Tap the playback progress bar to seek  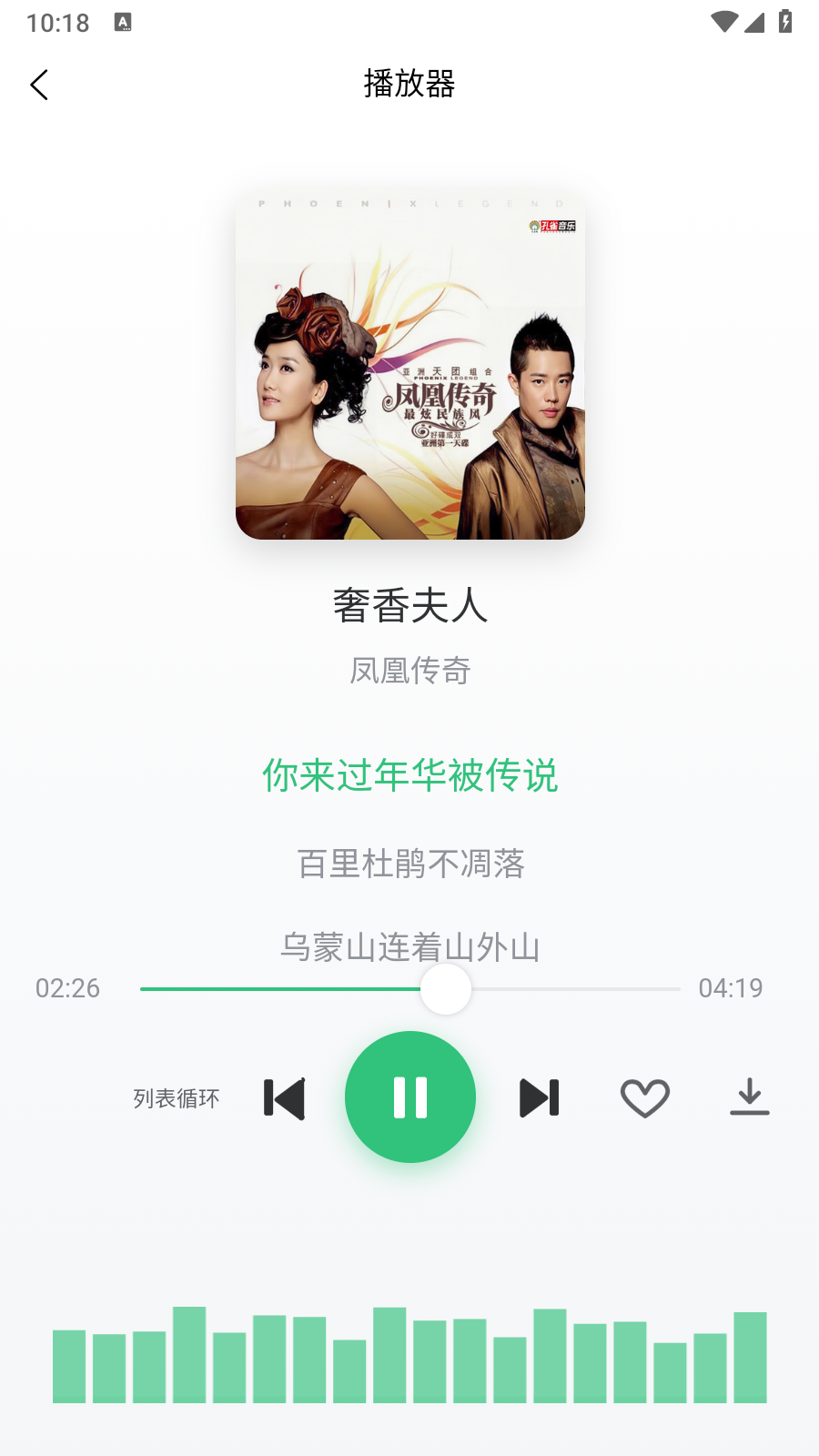pyautogui.click(x=409, y=988)
